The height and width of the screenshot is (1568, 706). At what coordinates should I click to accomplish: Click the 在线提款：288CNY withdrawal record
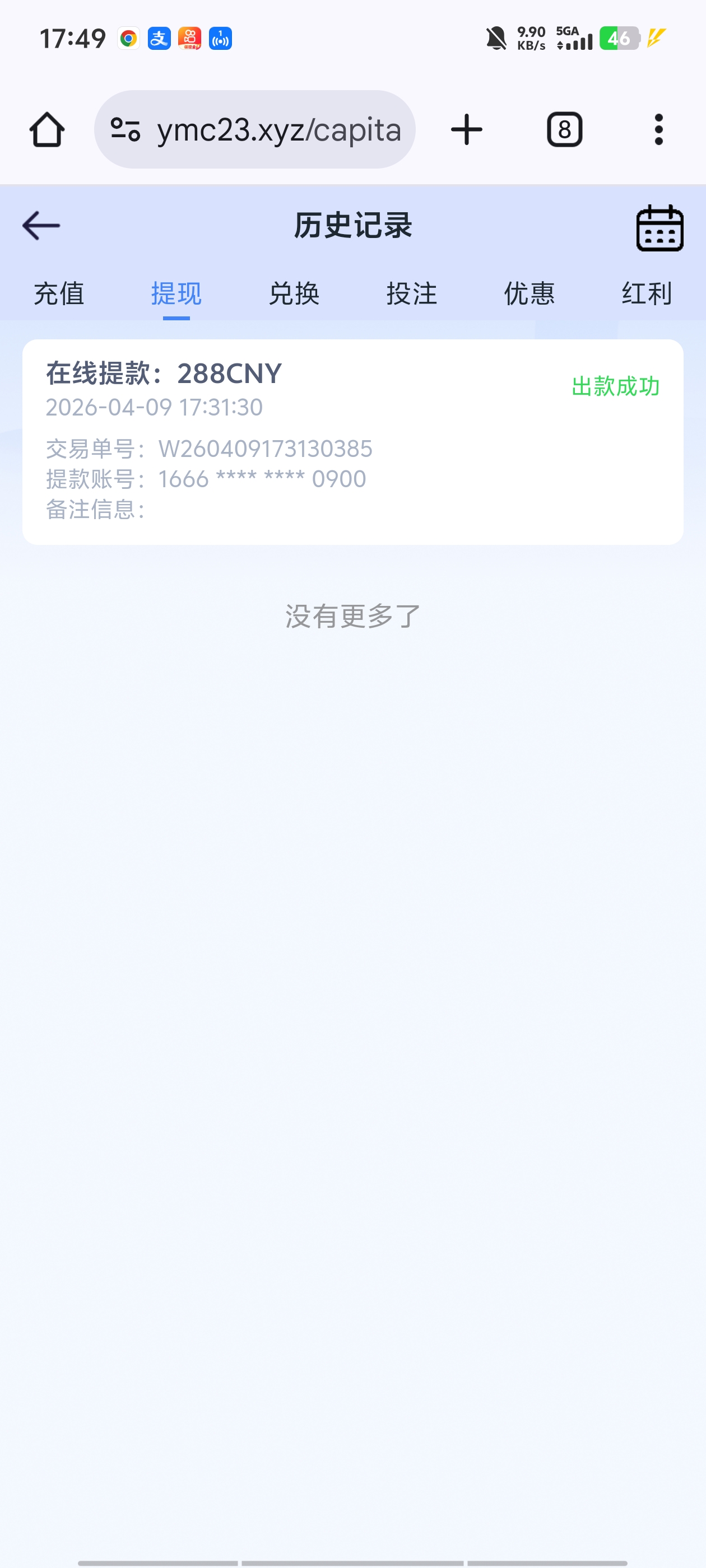162,373
